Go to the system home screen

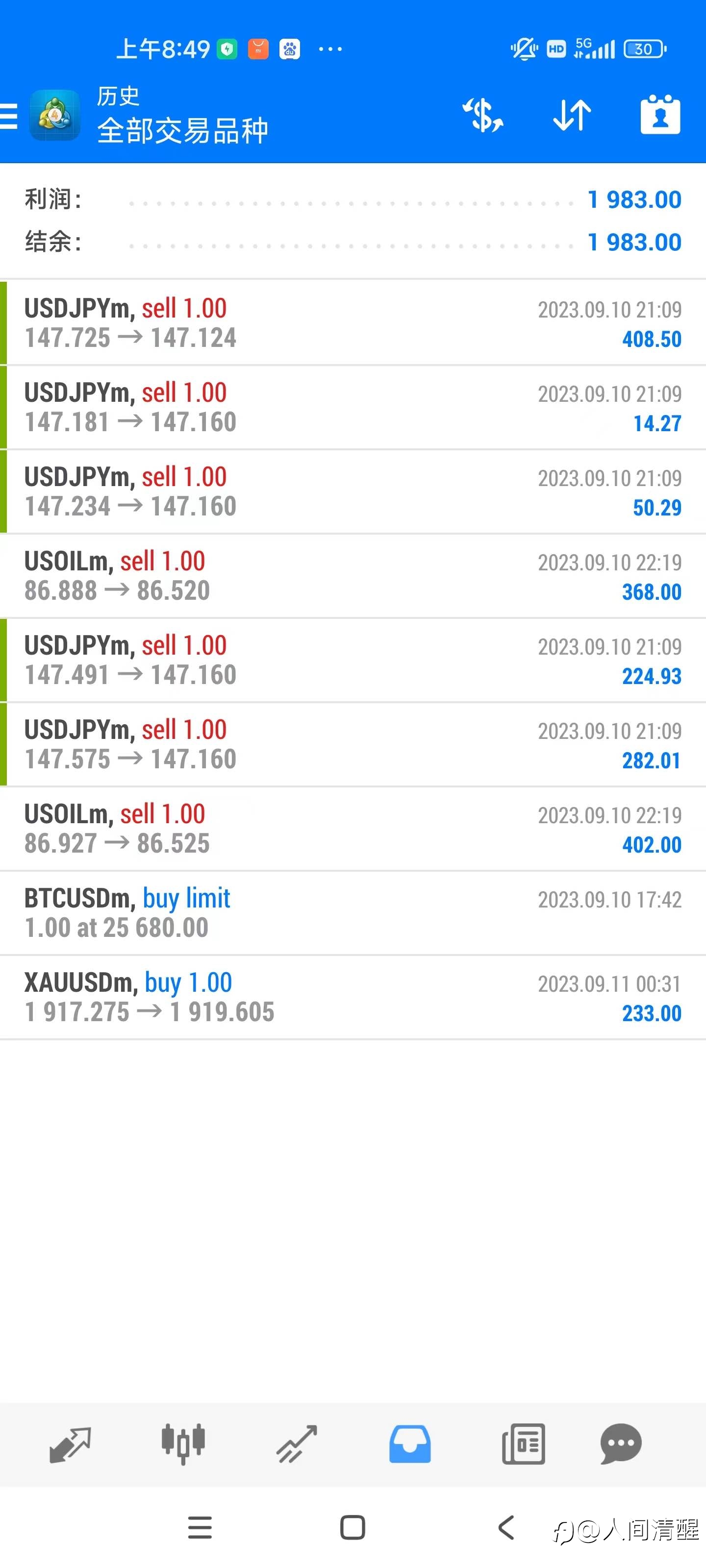353,1527
